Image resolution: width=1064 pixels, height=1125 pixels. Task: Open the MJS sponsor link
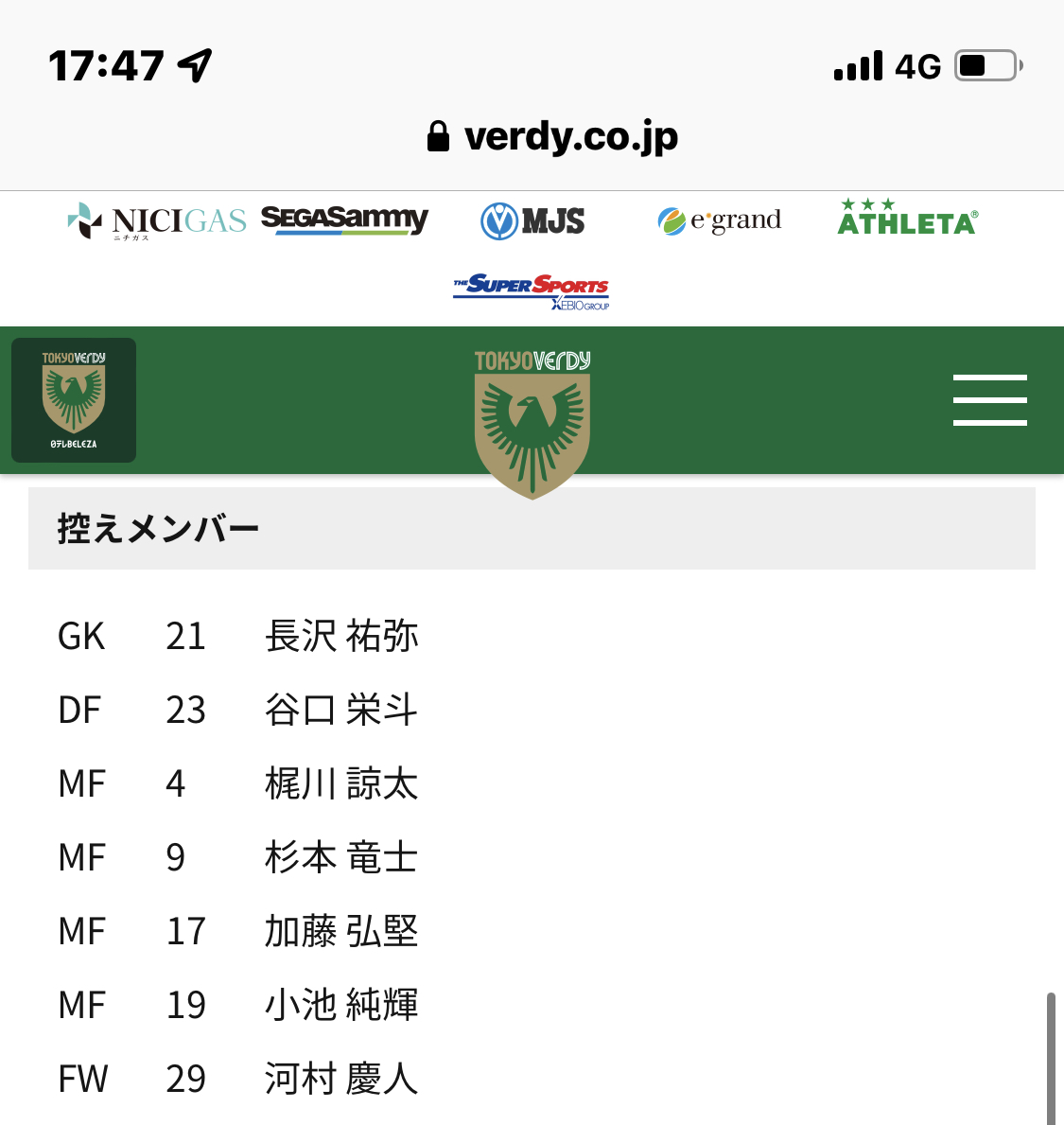tap(532, 221)
